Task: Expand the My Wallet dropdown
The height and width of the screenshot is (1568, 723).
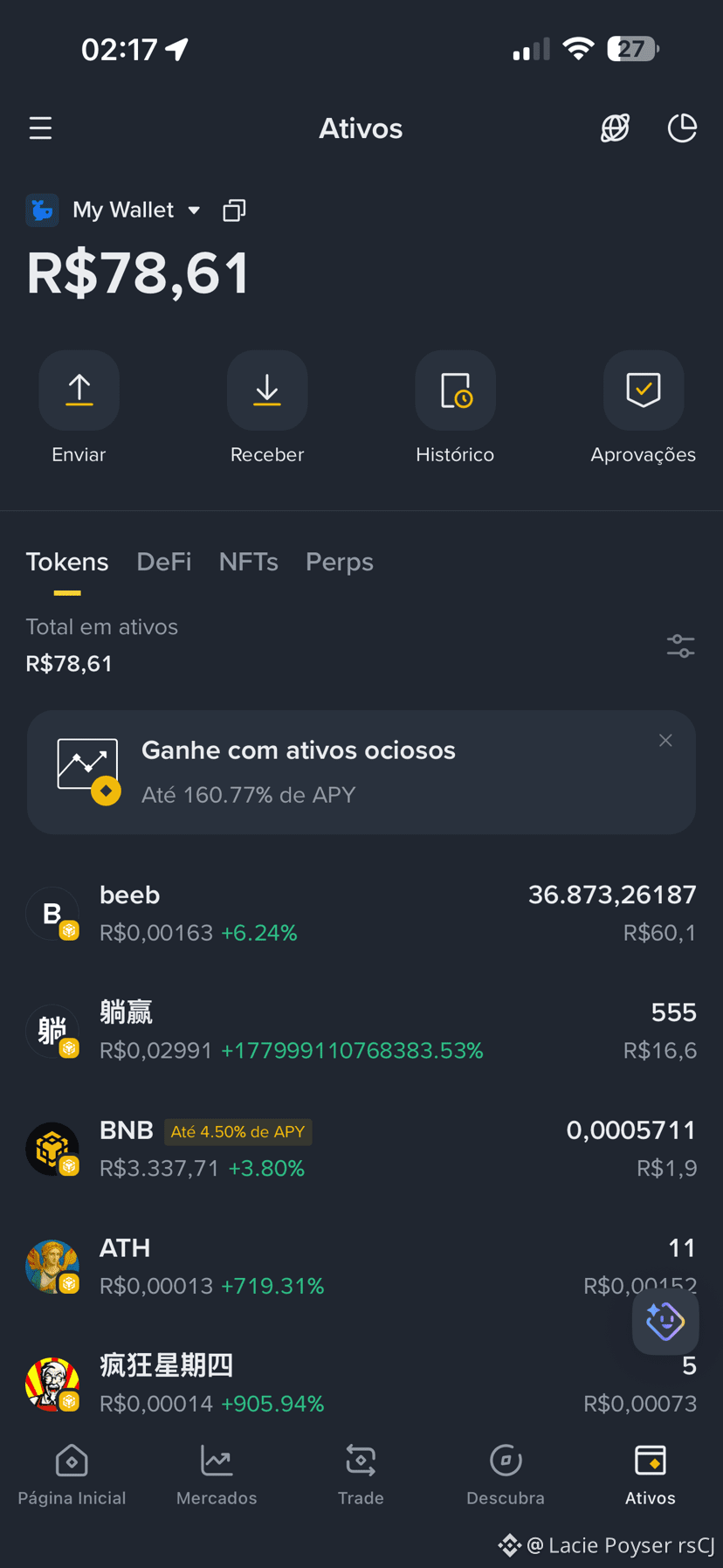Action: tap(137, 210)
